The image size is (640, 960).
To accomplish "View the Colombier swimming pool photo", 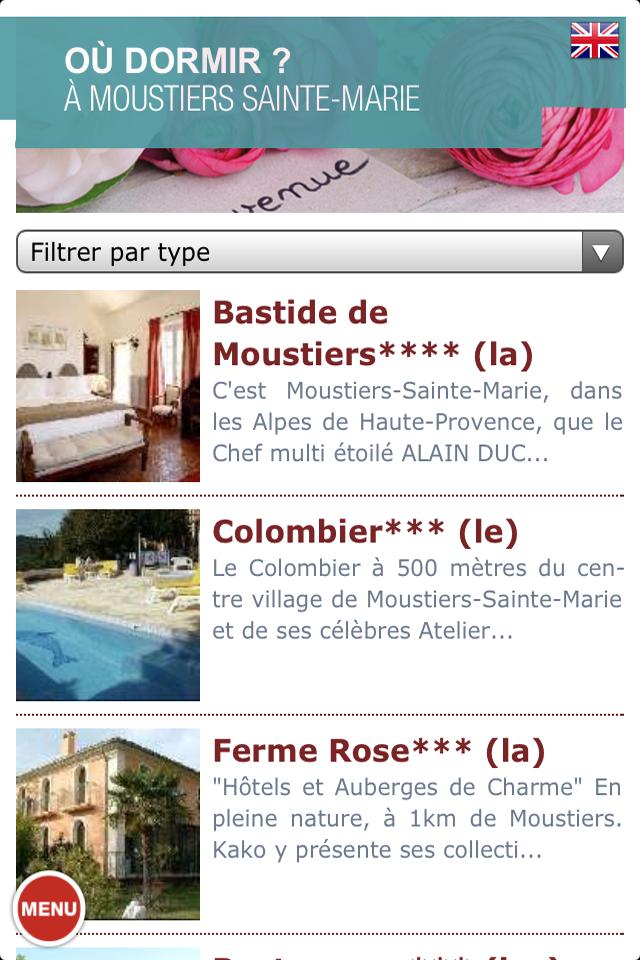I will 108,605.
